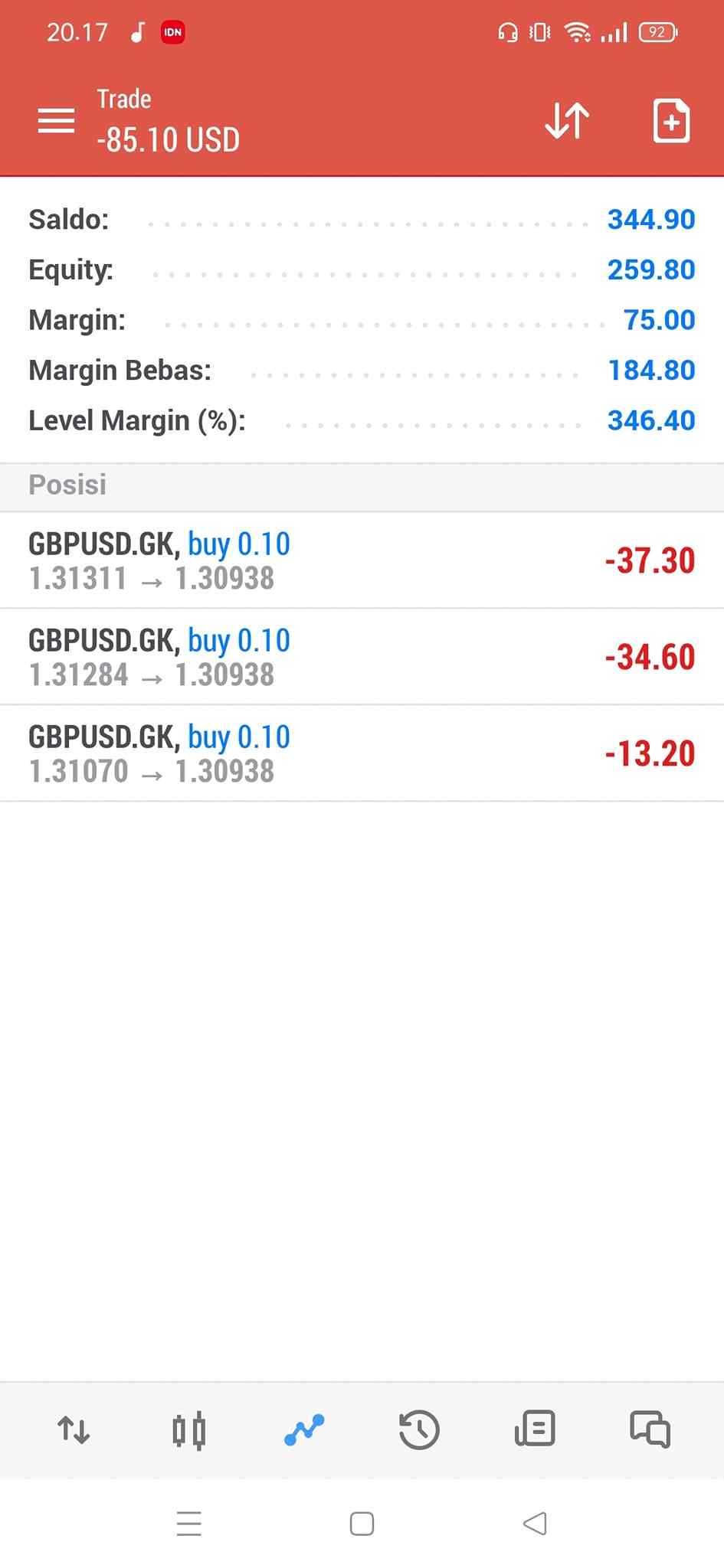724x1568 pixels.
Task: Create a new order with plus icon
Action: [671, 121]
